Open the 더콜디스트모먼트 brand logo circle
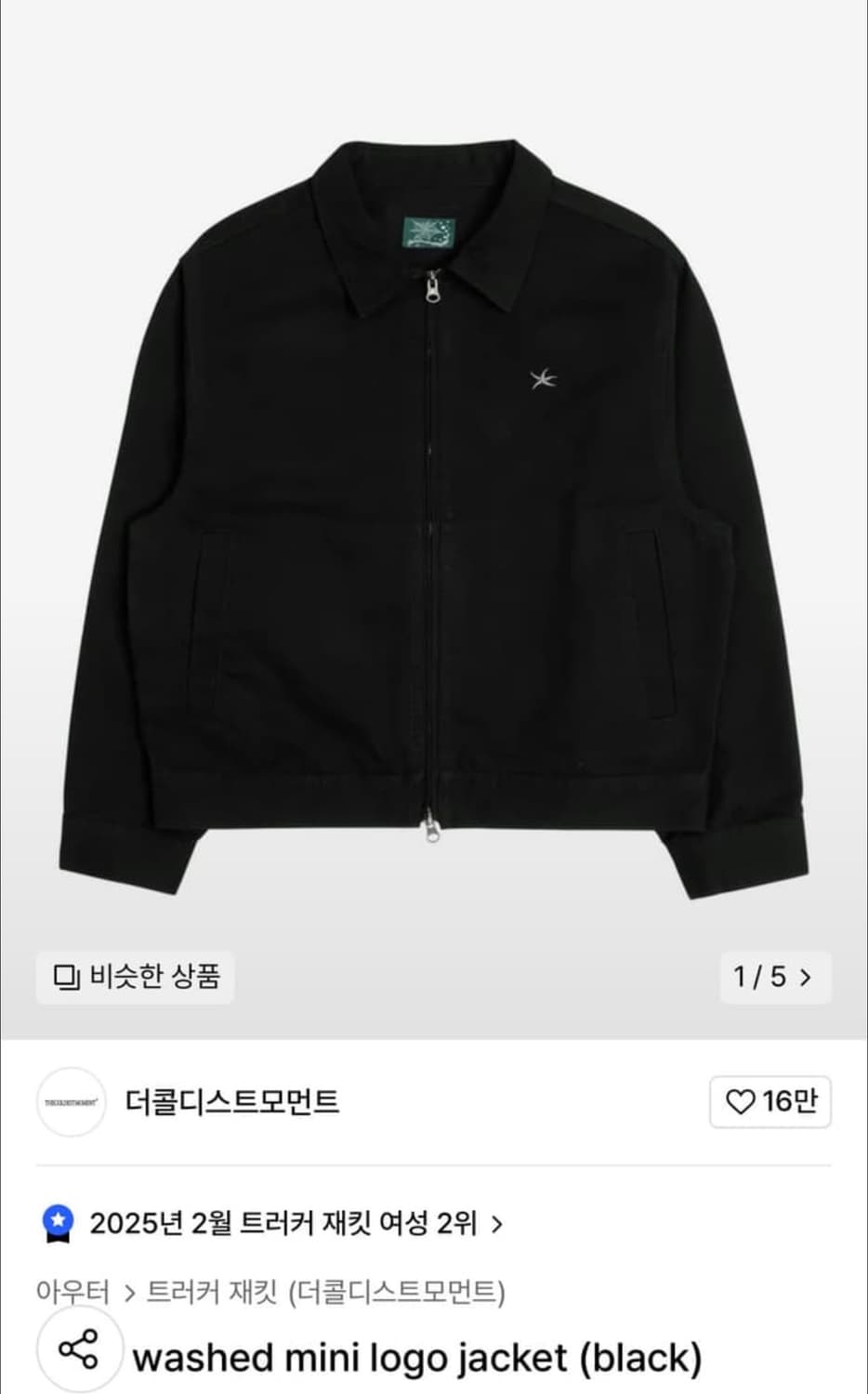868x1394 pixels. click(72, 1101)
